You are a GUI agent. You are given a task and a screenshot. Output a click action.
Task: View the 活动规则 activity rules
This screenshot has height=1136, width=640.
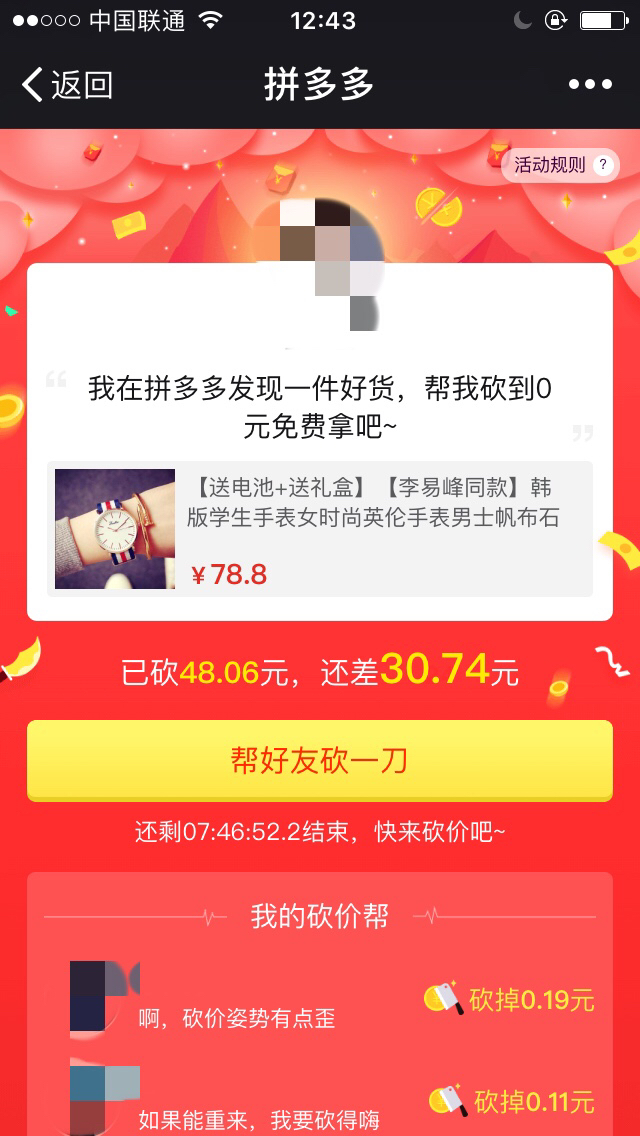point(560,165)
